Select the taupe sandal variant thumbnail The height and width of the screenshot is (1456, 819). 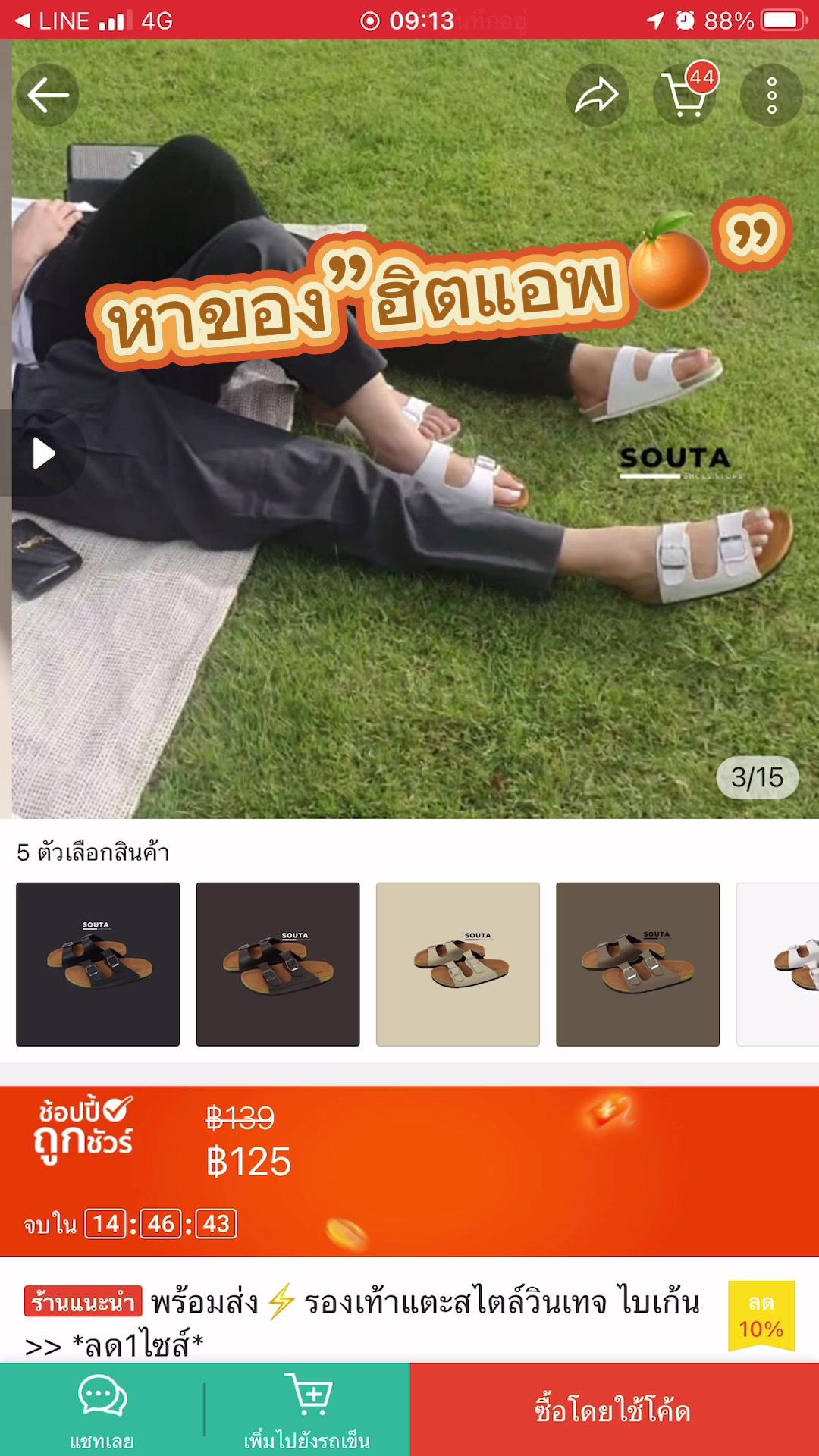pos(638,964)
